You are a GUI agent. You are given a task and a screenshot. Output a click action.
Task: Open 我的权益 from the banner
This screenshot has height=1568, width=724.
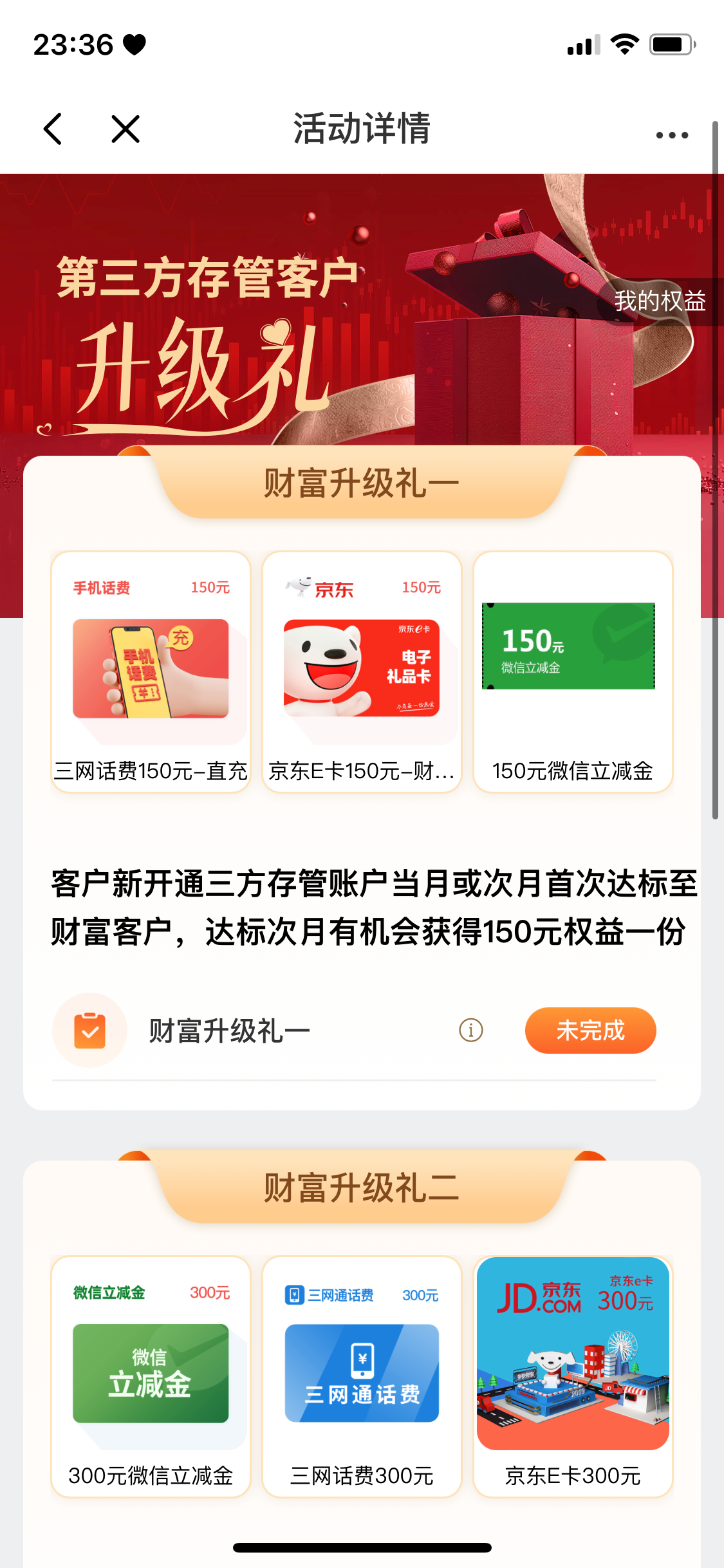(x=660, y=301)
